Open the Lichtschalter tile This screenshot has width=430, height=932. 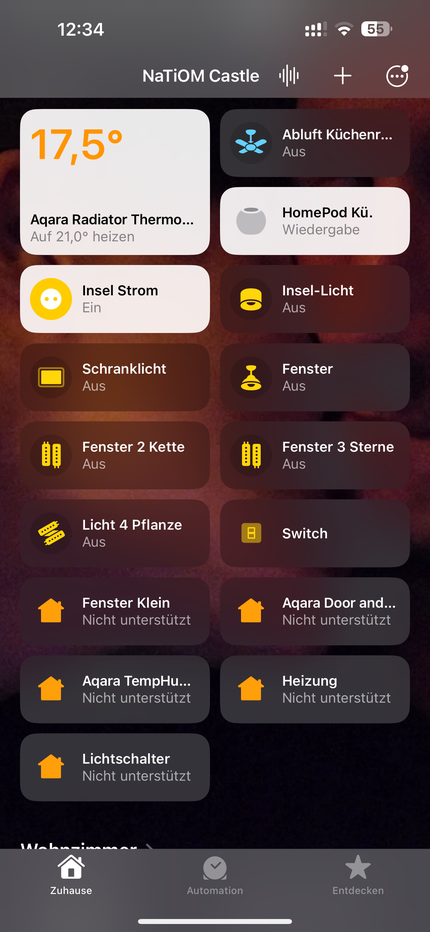click(x=115, y=767)
